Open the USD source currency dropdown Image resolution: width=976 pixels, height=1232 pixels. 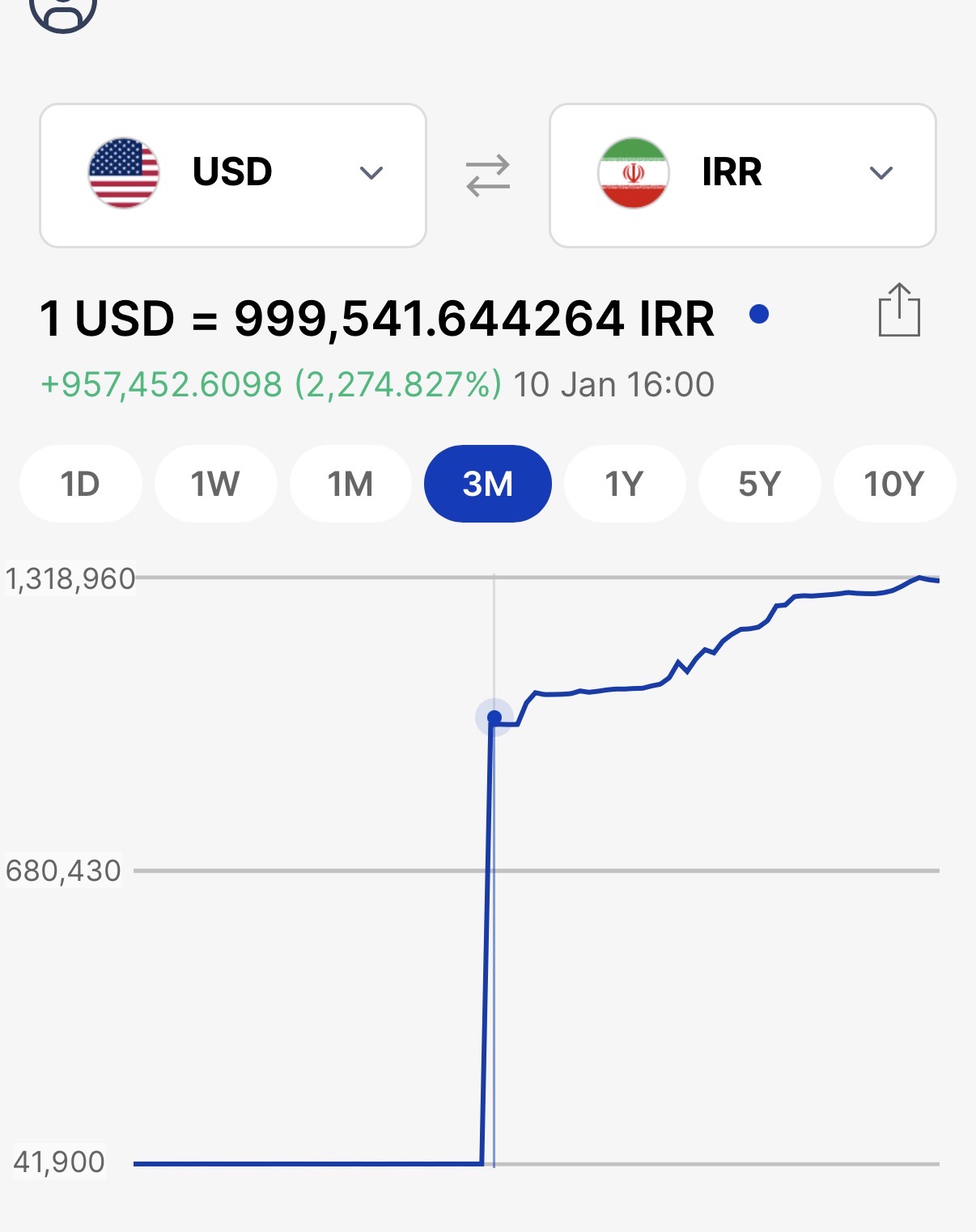(x=233, y=175)
